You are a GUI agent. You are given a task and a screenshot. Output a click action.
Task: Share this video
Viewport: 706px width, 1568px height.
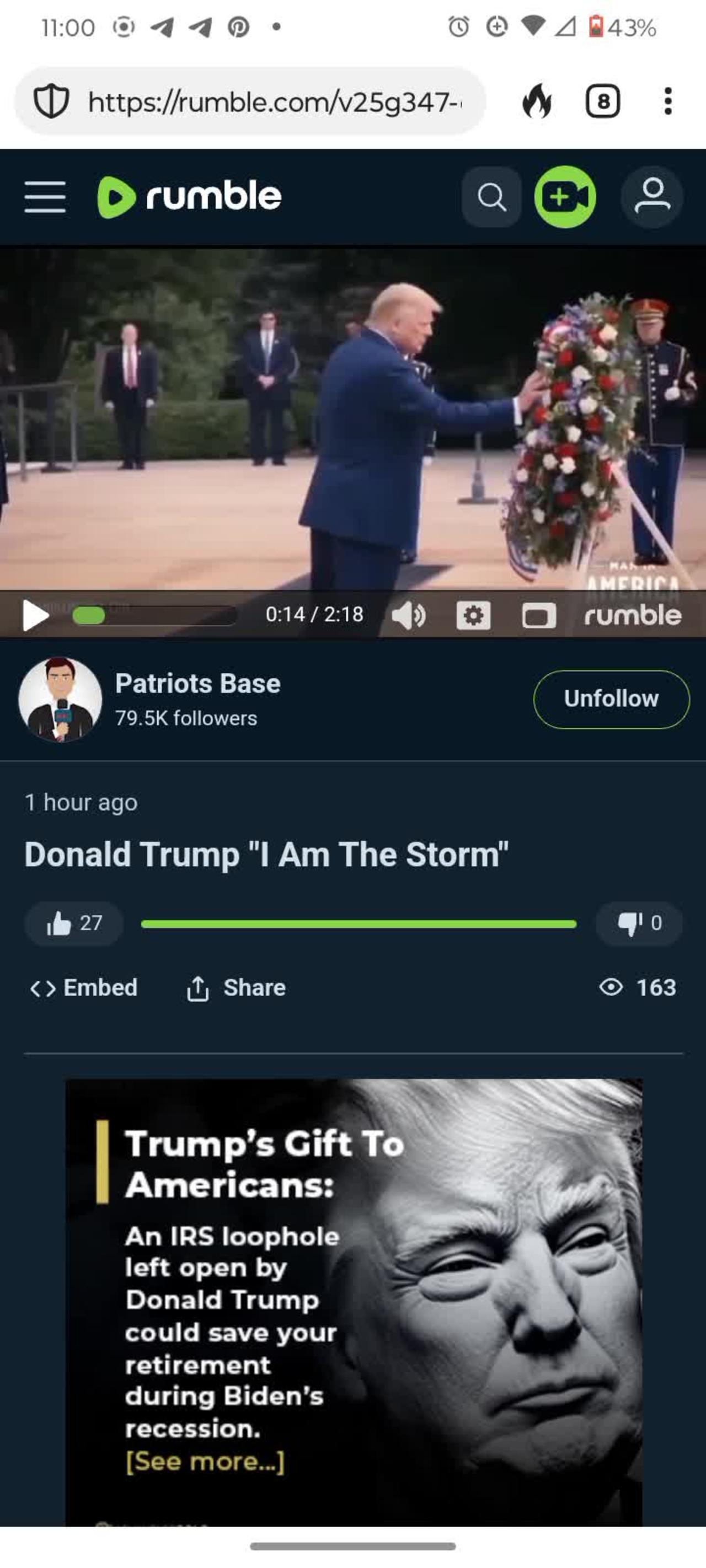236,988
